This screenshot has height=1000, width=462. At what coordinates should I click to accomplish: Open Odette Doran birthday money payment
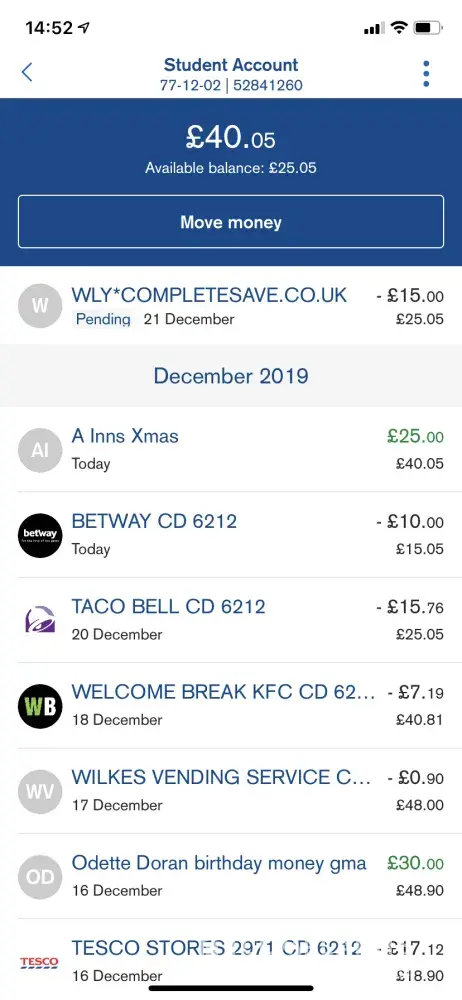[231, 876]
